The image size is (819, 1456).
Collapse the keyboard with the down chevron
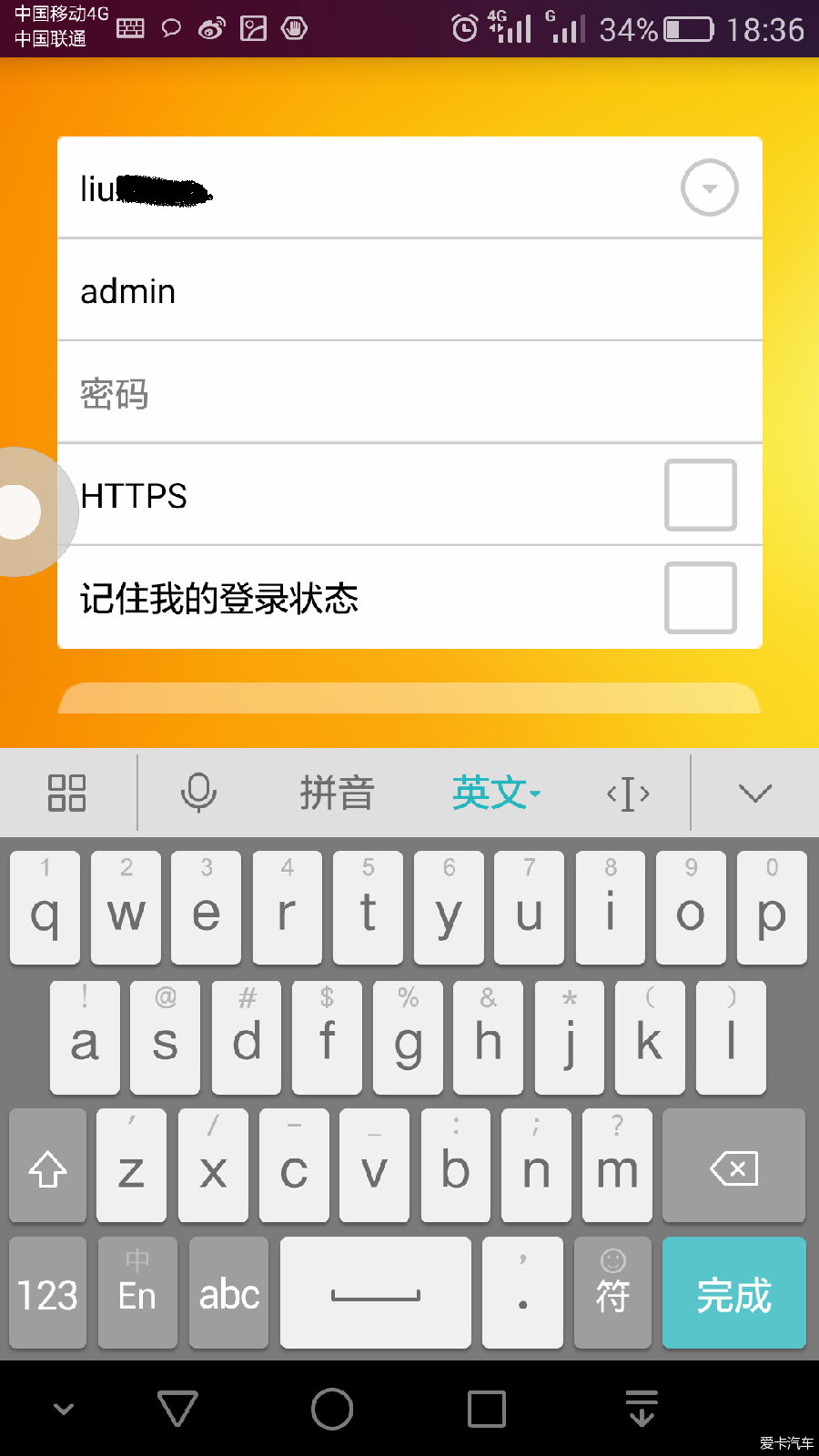pos(755,794)
